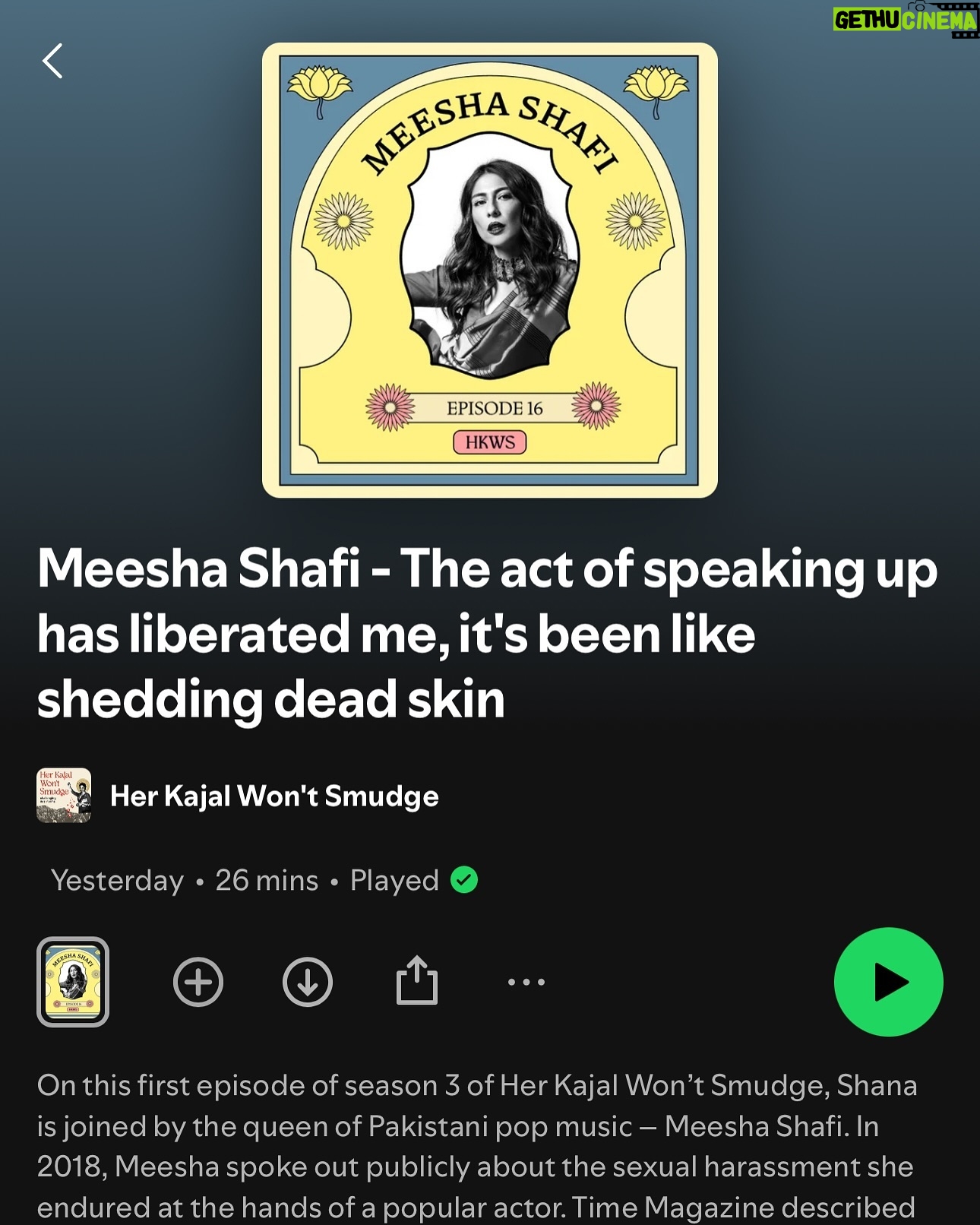Open the Her Kajal Won't Smudge show page
This screenshot has height=1225, width=980.
[273, 796]
